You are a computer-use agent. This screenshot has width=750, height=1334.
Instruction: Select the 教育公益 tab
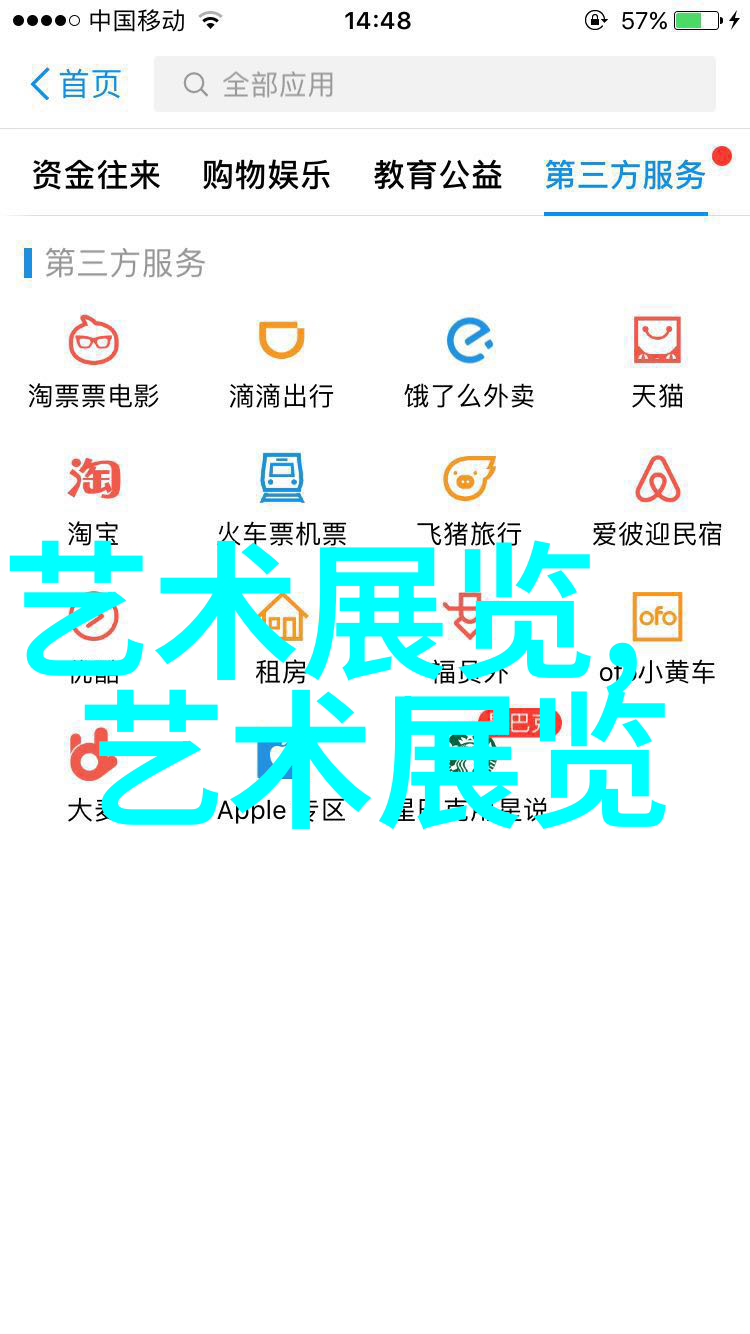[x=438, y=176]
